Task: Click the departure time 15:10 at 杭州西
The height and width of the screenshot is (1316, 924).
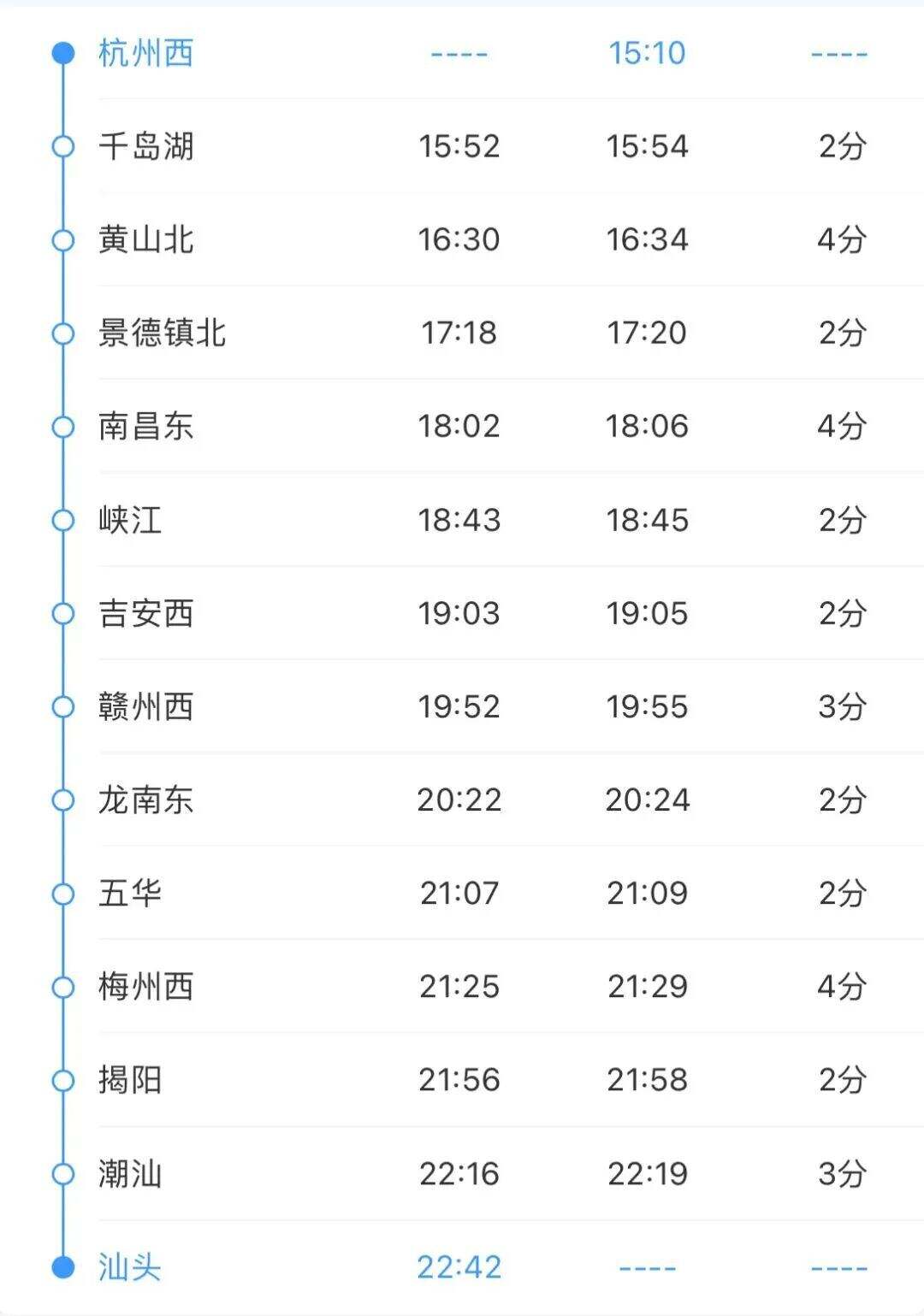Action: pos(648,53)
